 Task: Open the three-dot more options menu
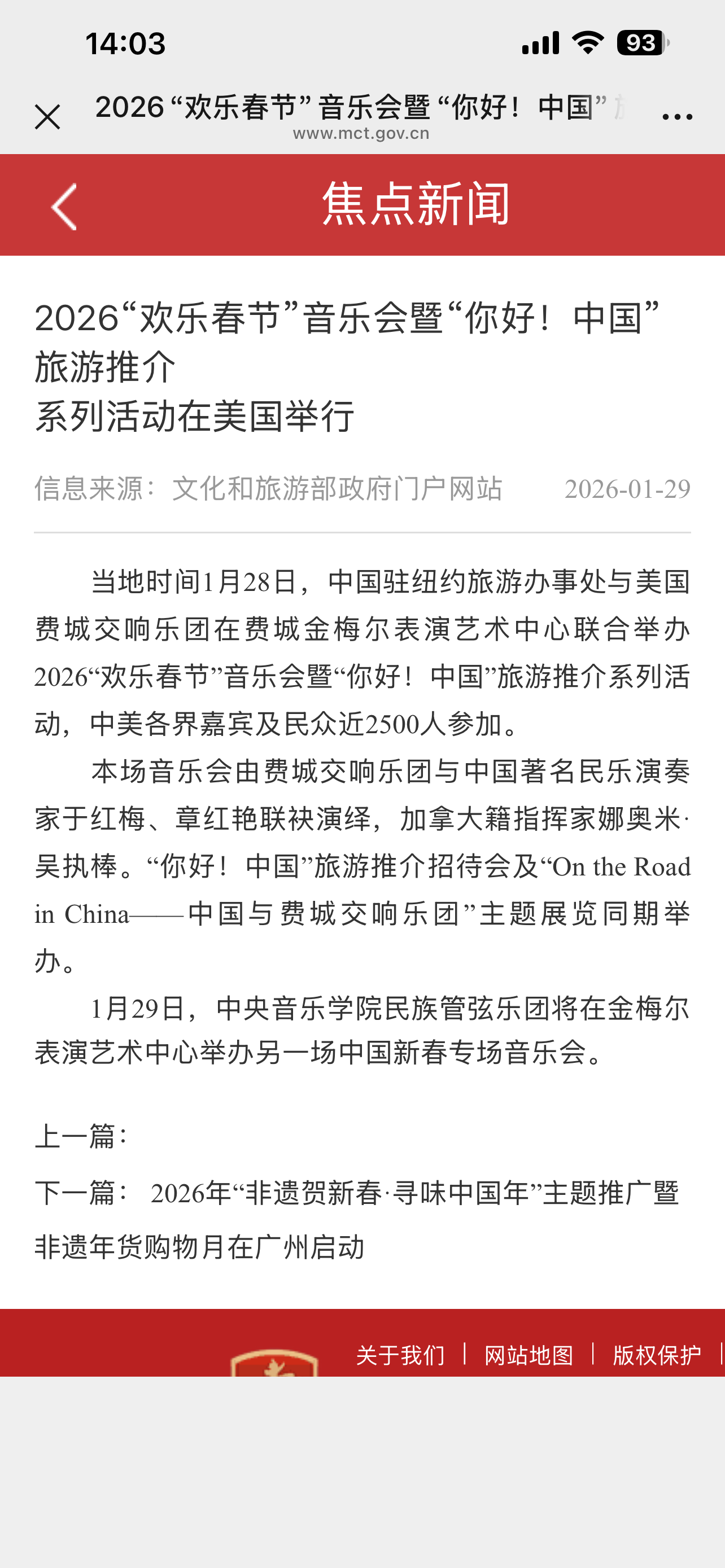pos(676,116)
